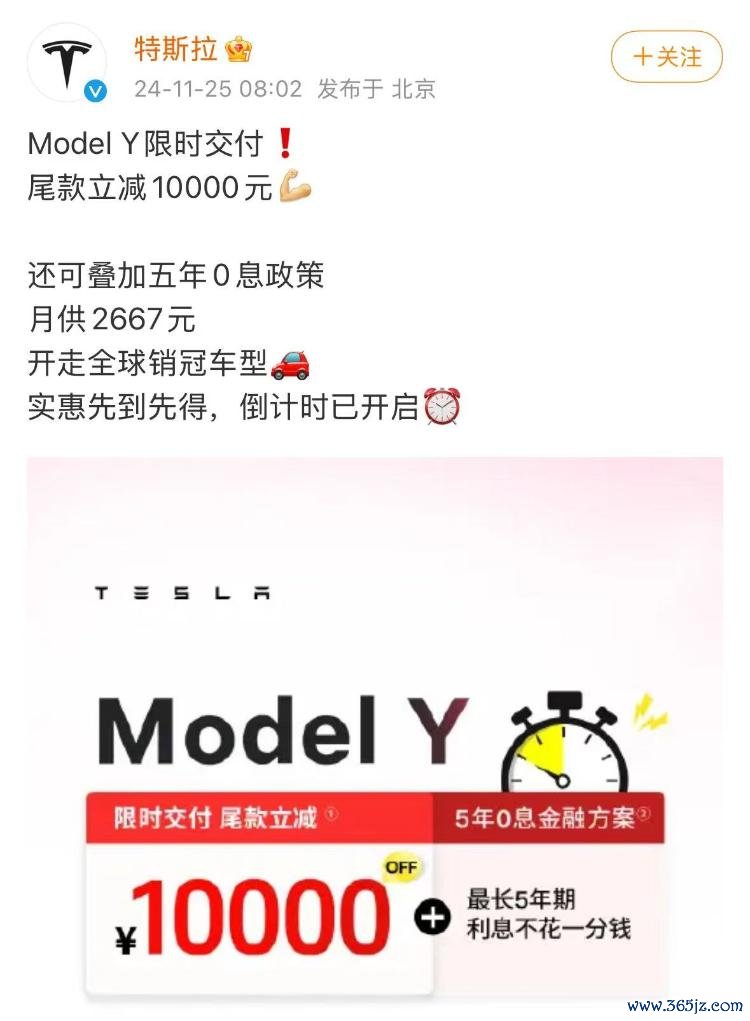Open the 特斯拉 account name
This screenshot has width=750, height=1021.
click(x=176, y=47)
